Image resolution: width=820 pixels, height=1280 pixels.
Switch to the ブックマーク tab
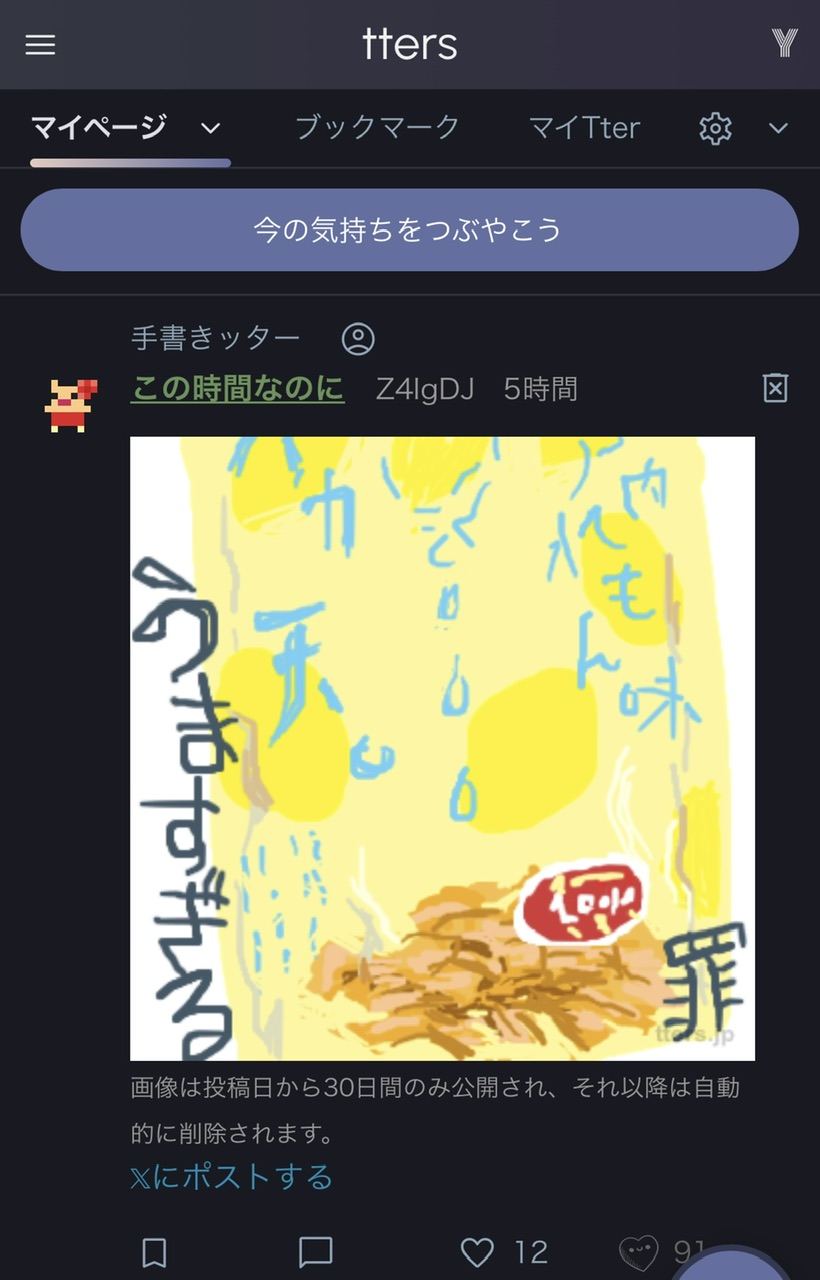click(x=377, y=128)
